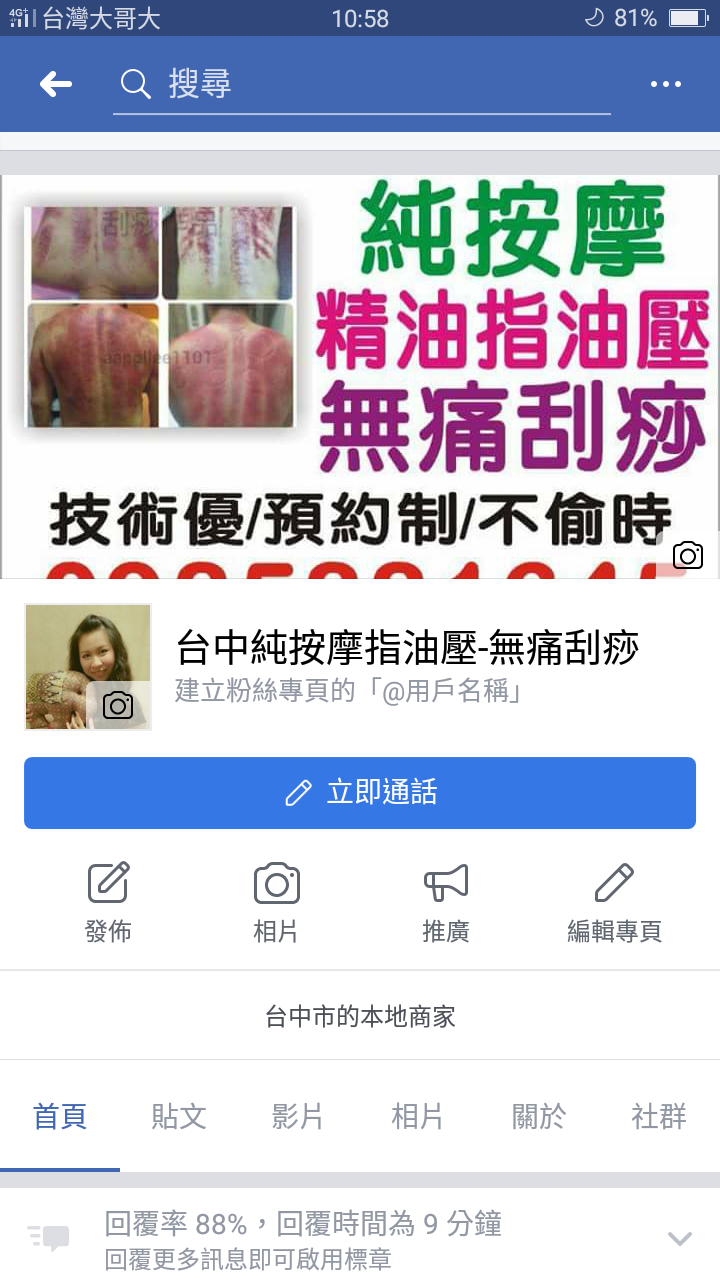Open the three-dot overflow menu
The height and width of the screenshot is (1280, 720).
[x=665, y=84]
